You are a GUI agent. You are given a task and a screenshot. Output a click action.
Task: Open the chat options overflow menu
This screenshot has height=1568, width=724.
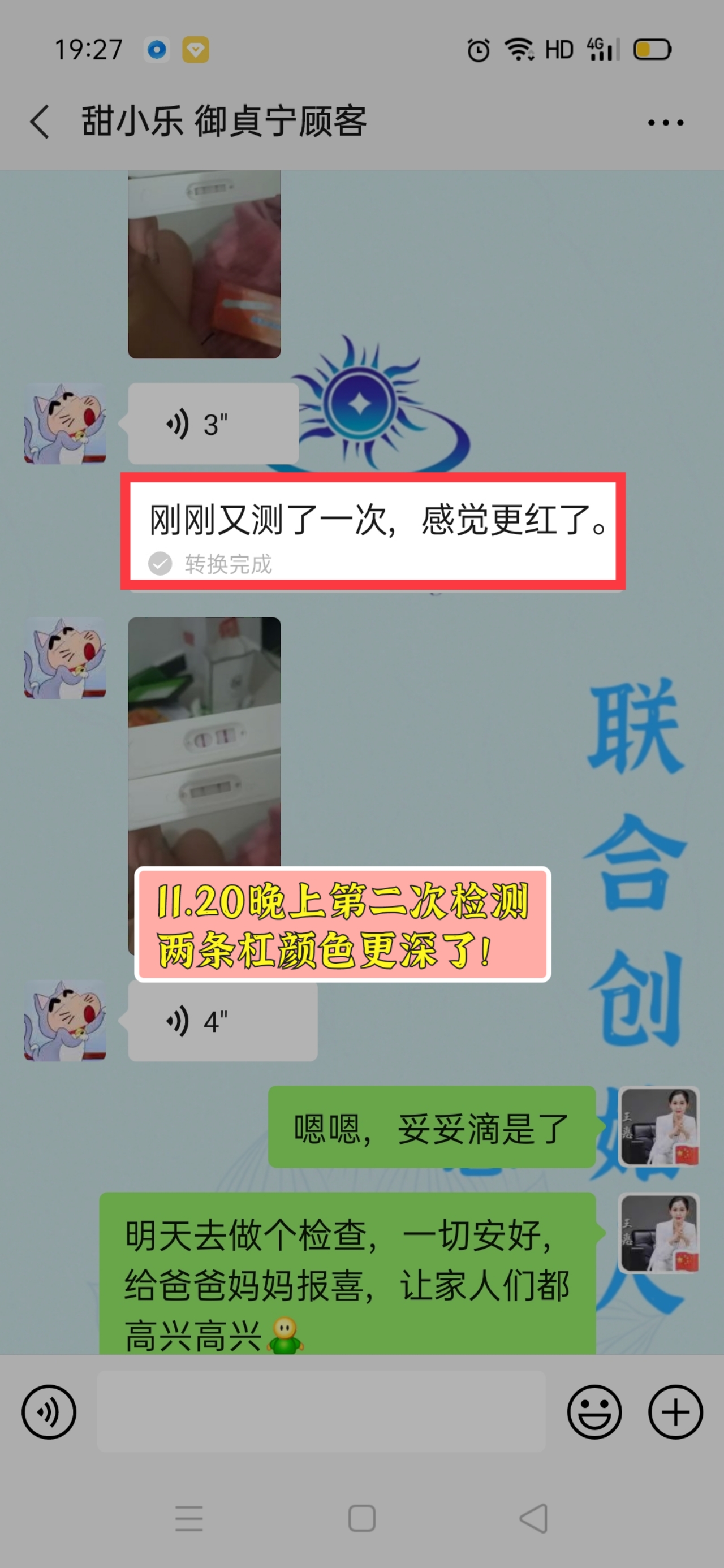click(665, 122)
